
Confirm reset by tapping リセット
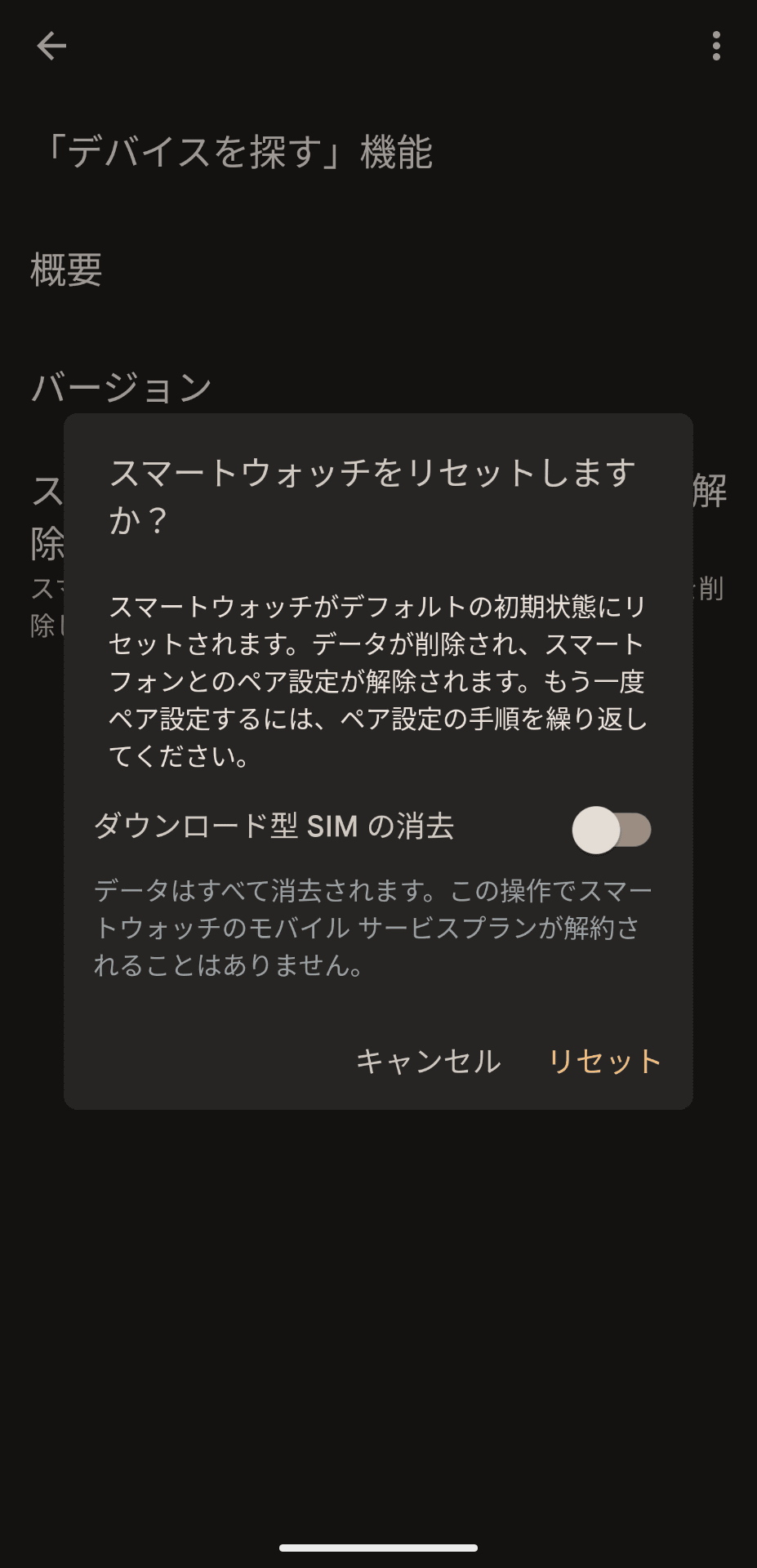click(x=605, y=1062)
